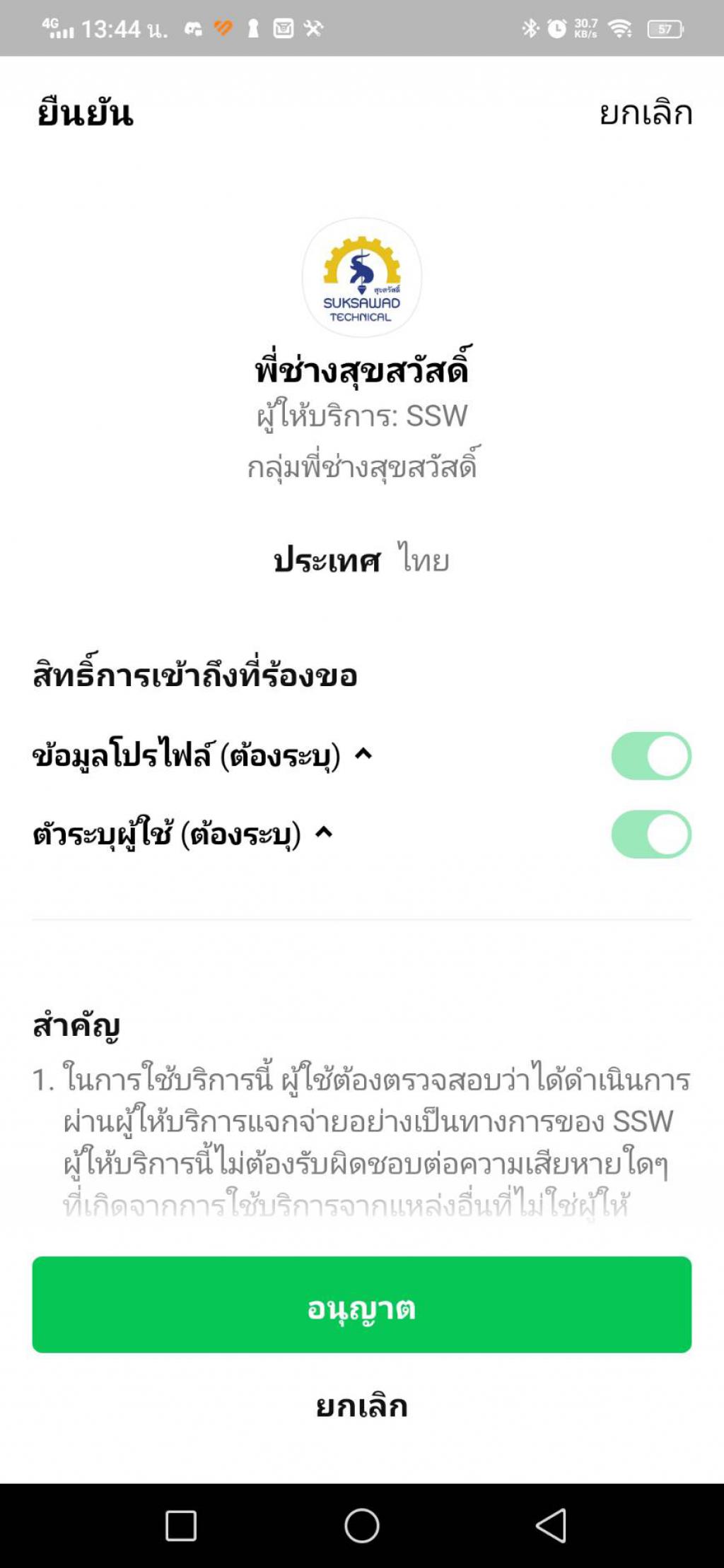
Task: Go back using the system back button
Action: 551,1525
